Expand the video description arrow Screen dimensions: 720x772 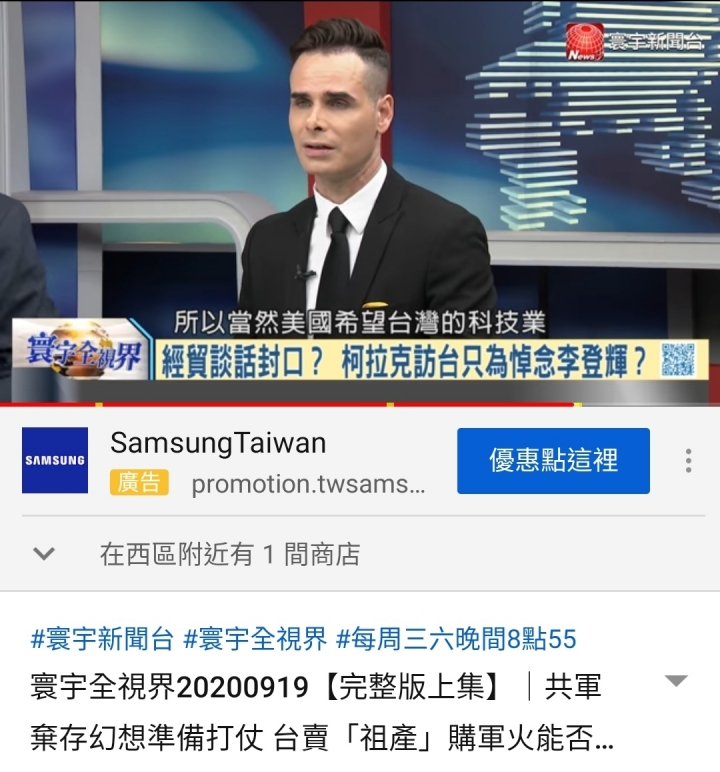[676, 682]
